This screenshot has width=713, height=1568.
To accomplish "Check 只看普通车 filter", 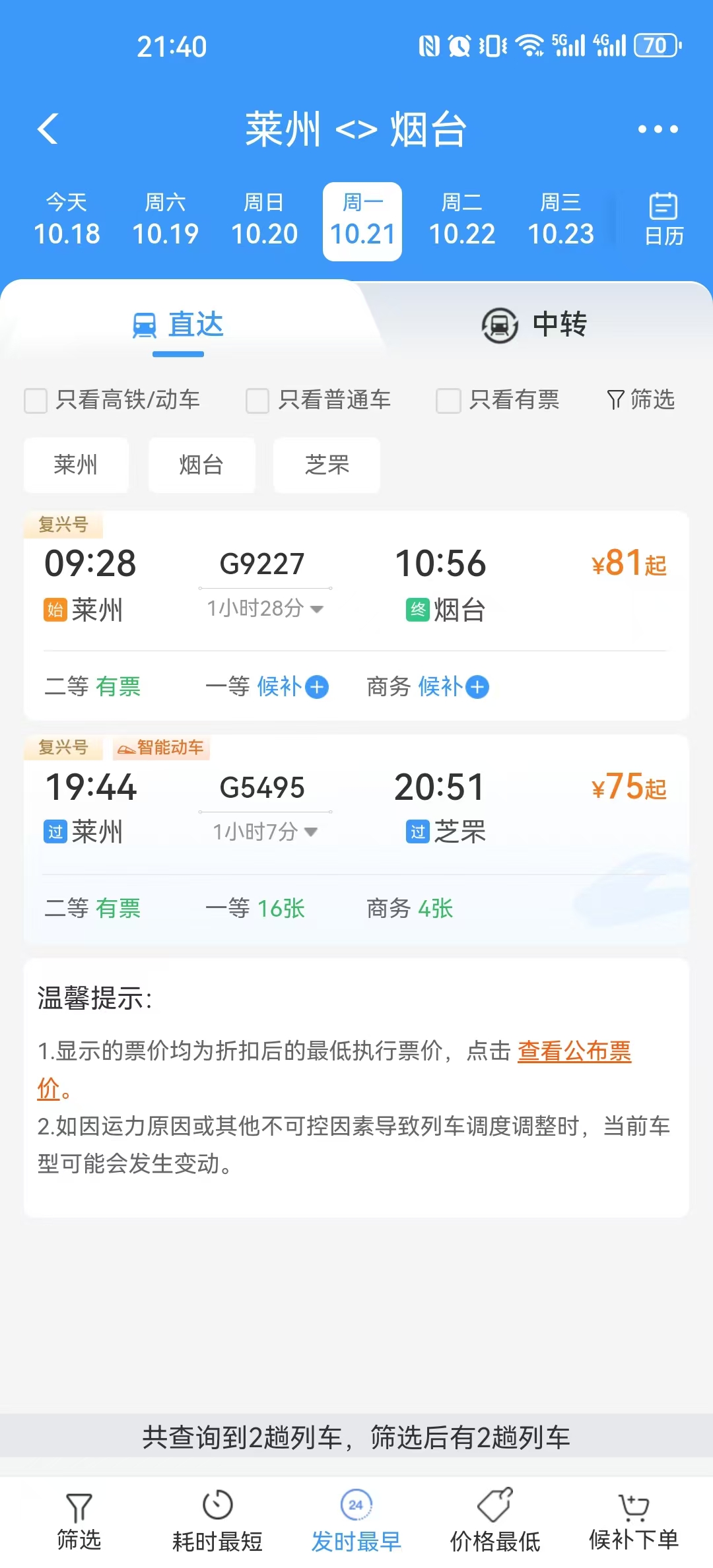I will click(257, 400).
